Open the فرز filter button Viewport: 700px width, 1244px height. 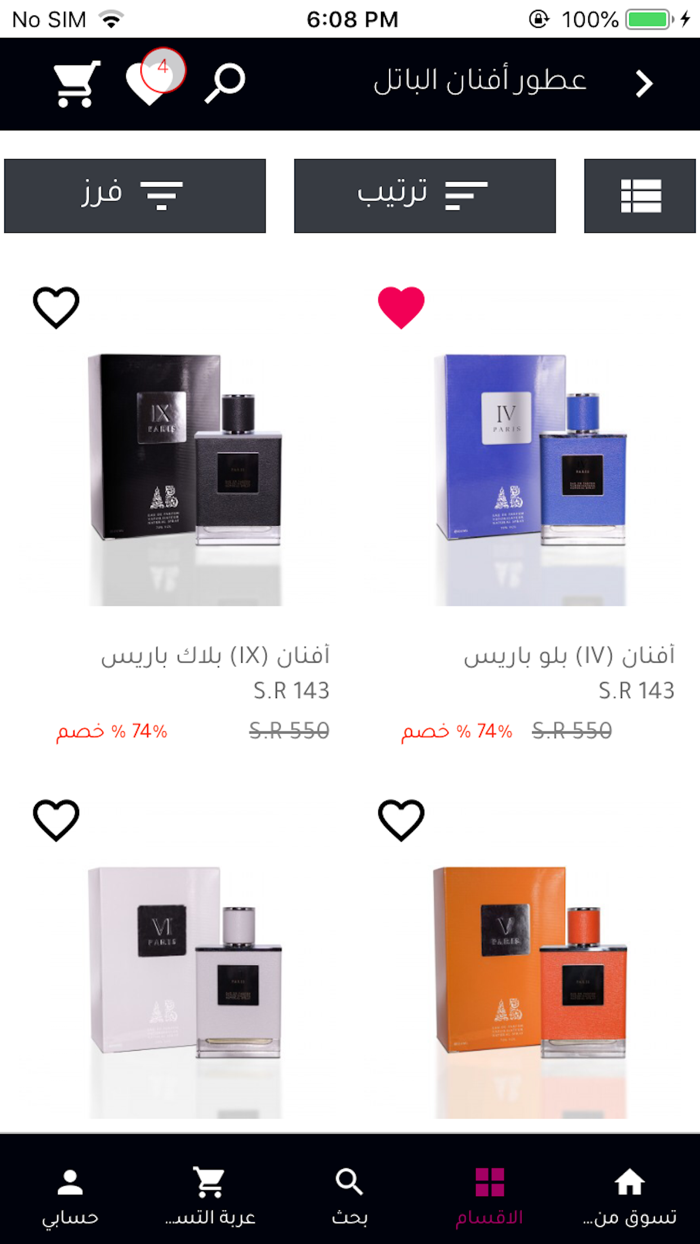click(x=135, y=196)
